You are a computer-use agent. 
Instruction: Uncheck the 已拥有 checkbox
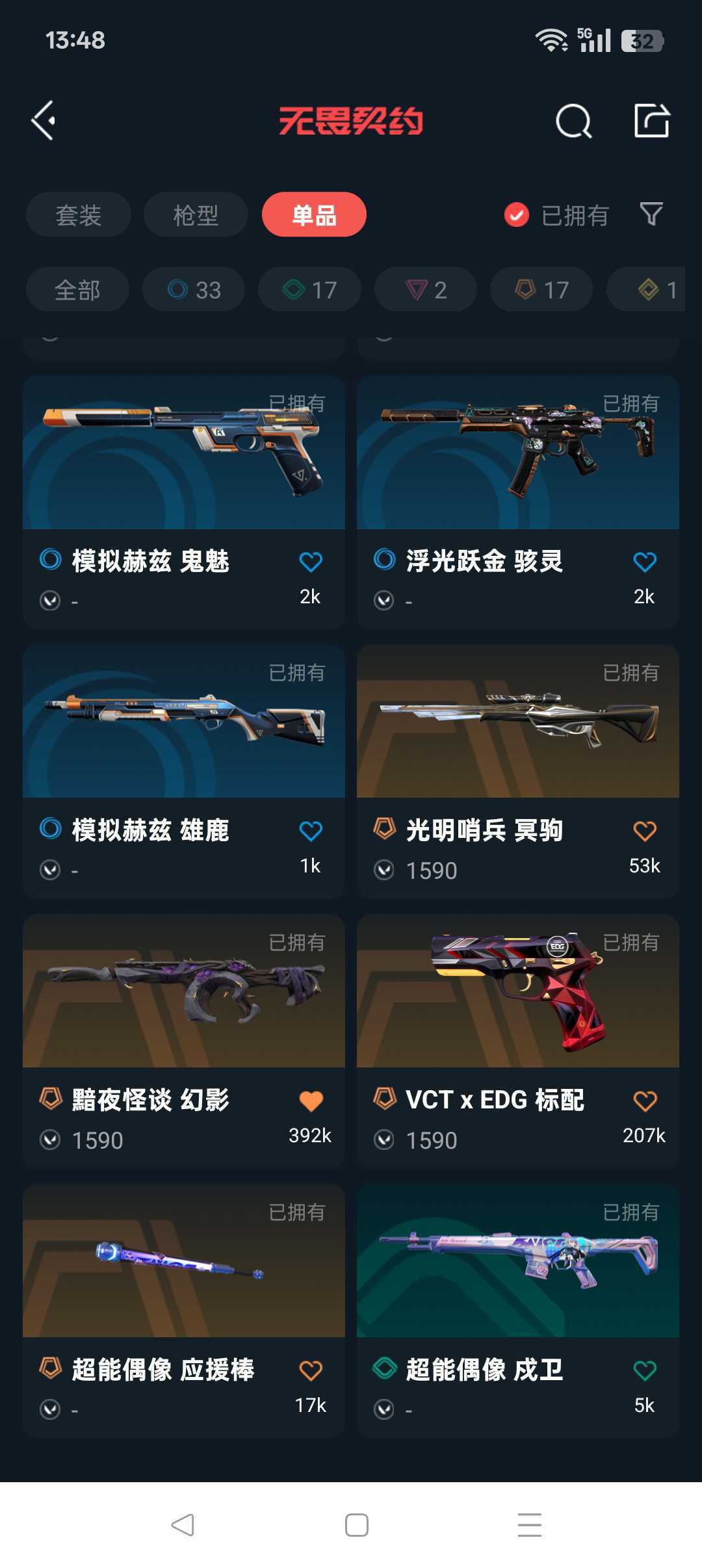coord(517,215)
